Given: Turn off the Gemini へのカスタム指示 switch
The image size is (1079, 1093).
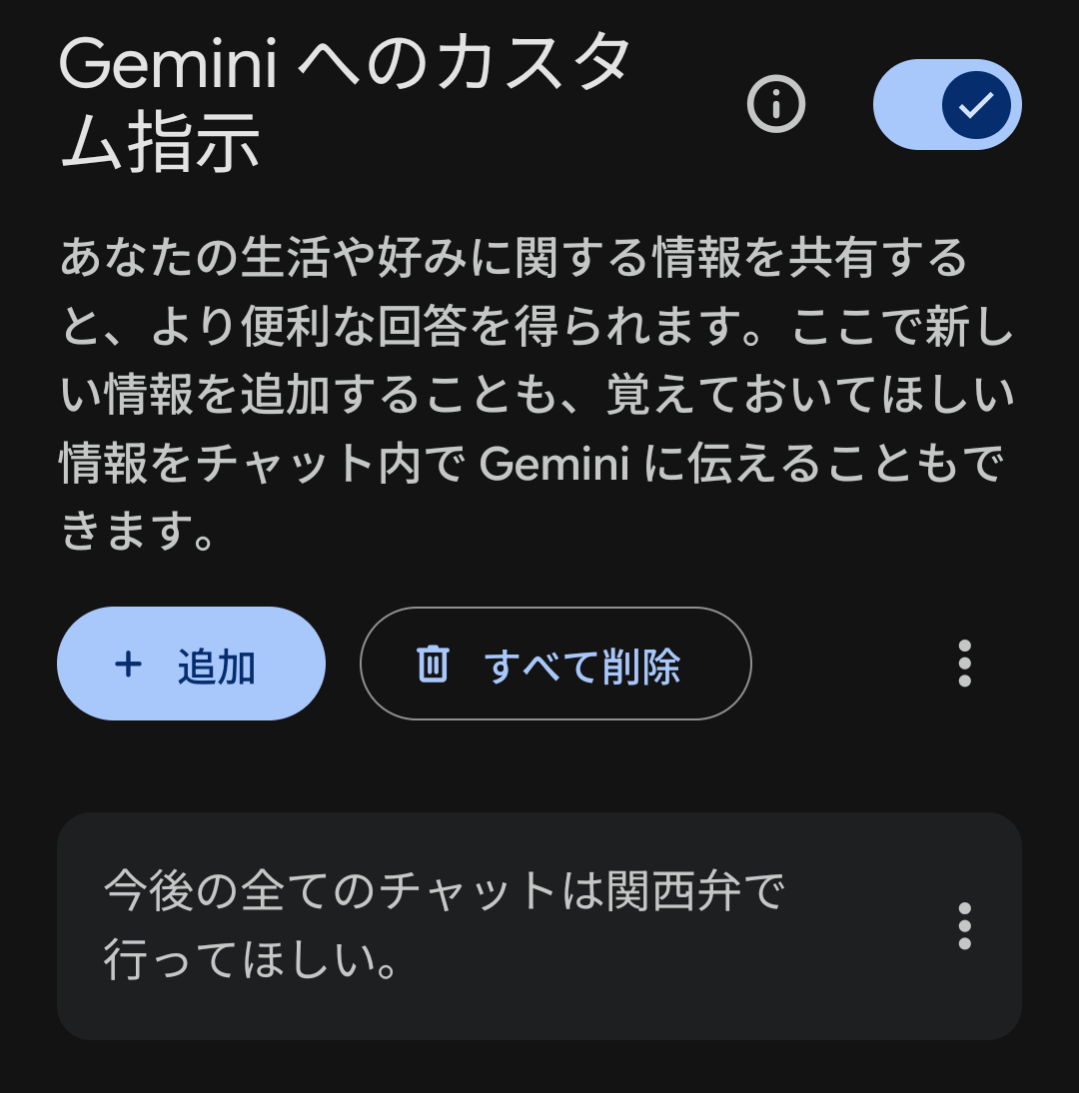Looking at the screenshot, I should pos(946,104).
